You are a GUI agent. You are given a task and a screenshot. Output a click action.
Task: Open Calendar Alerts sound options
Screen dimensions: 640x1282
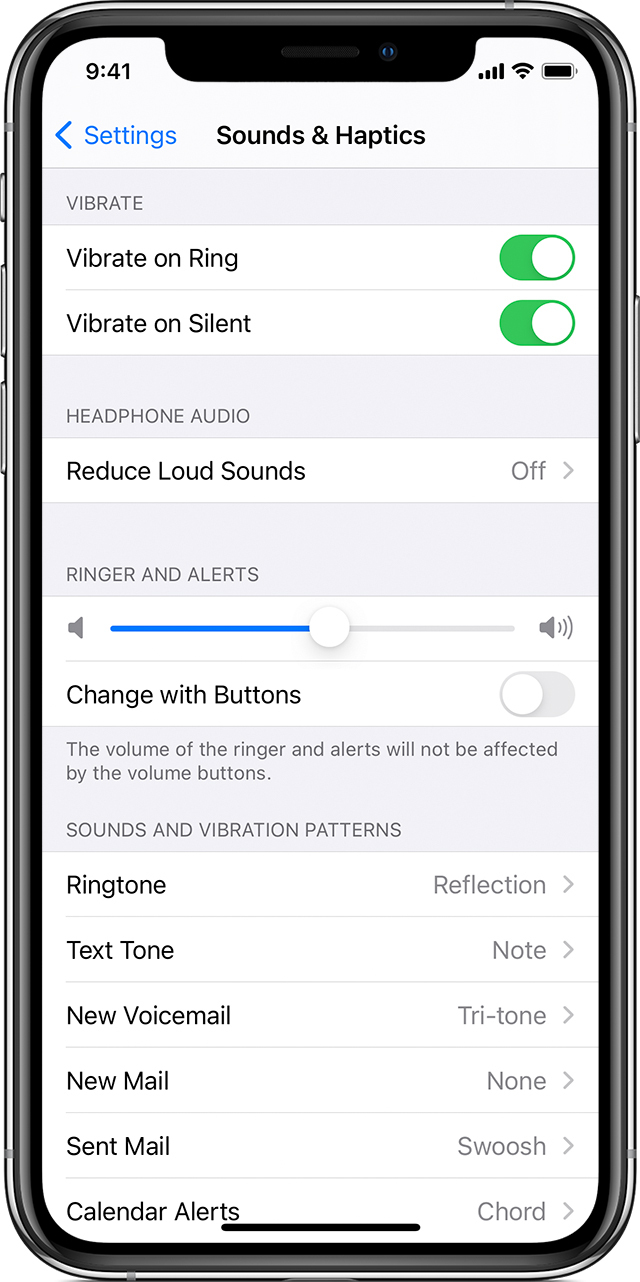point(320,1208)
